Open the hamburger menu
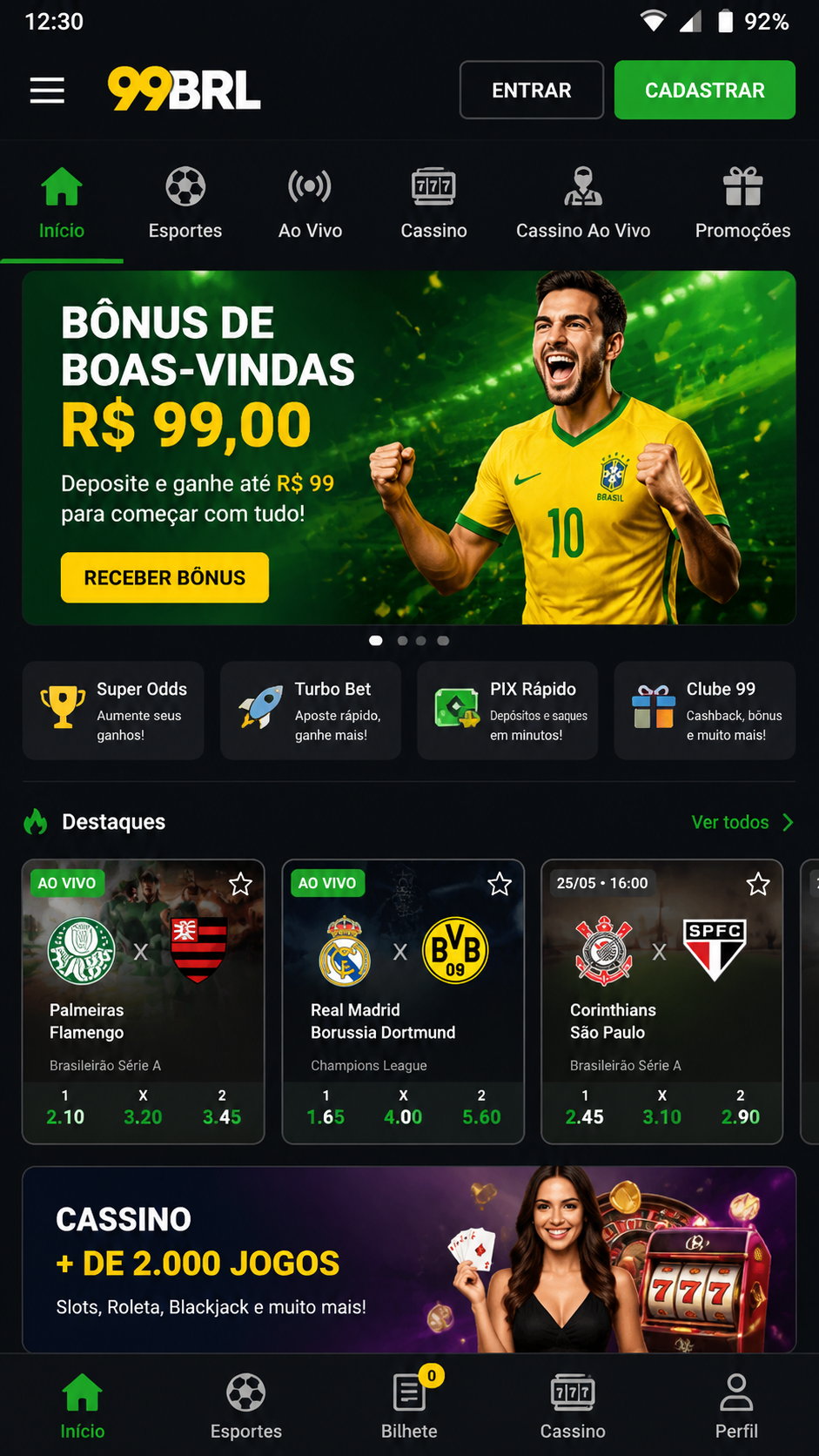The height and width of the screenshot is (1456, 819). [x=47, y=91]
